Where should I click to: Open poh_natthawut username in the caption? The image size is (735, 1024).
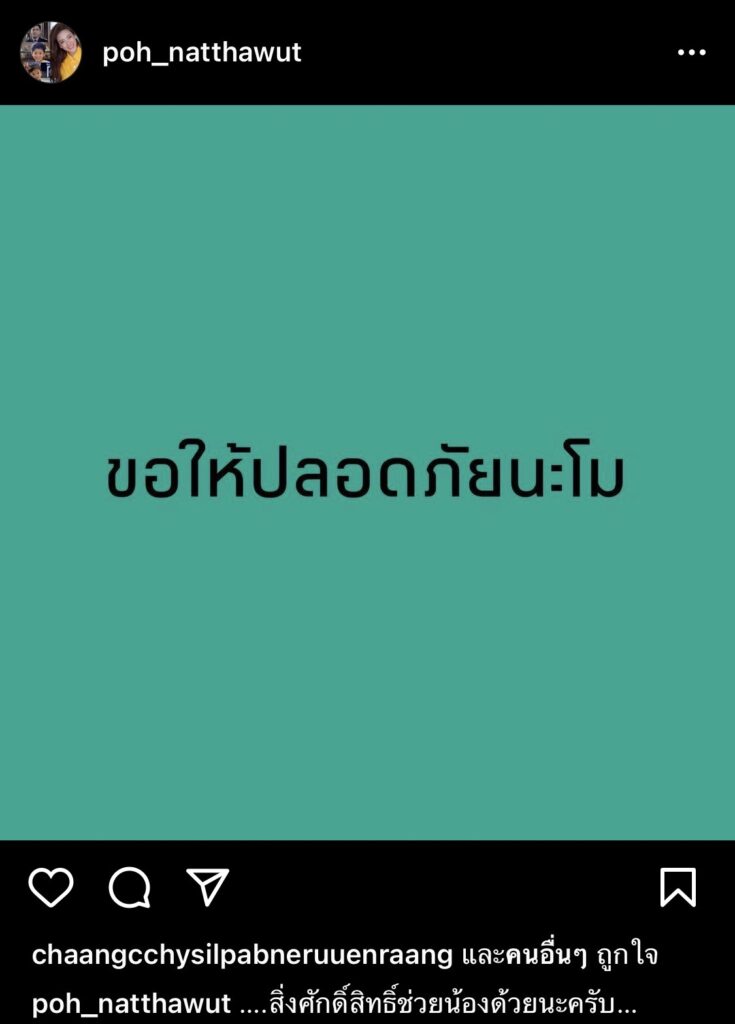click(131, 1003)
